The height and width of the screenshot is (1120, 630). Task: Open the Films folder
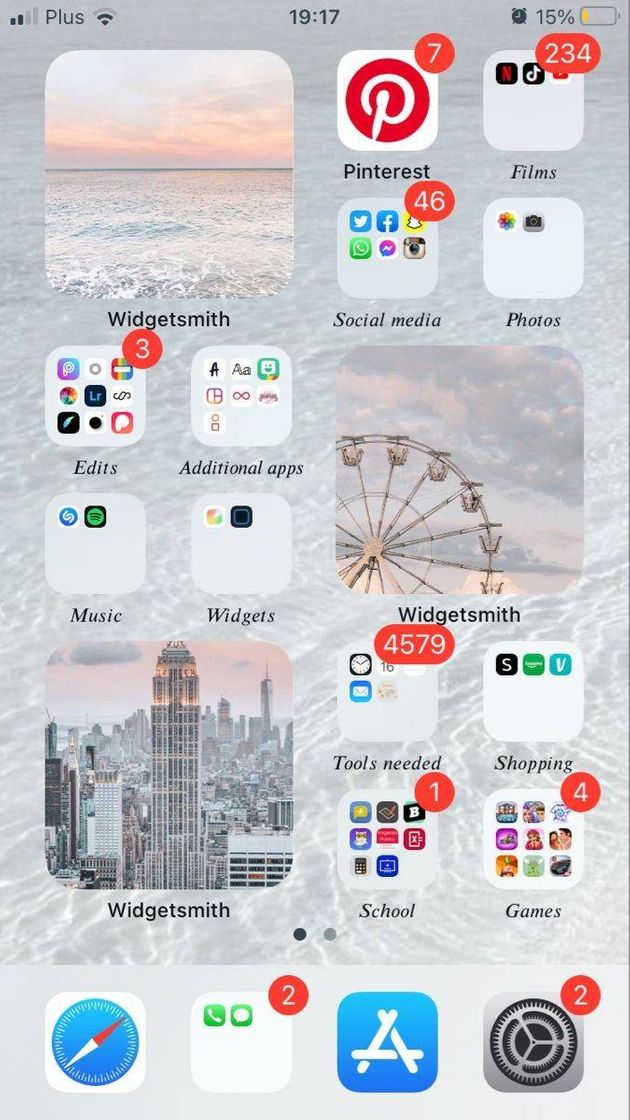(533, 100)
